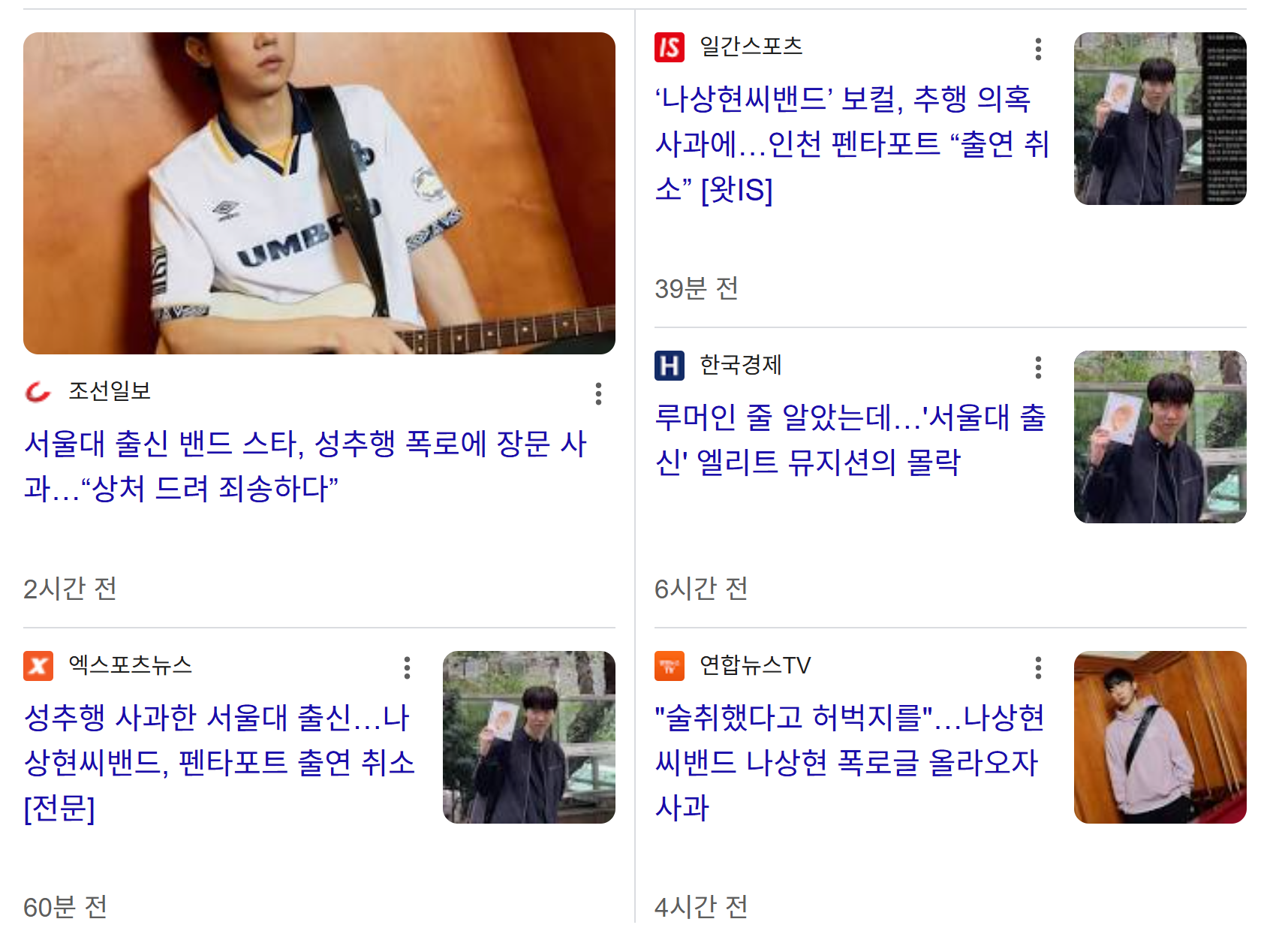1288x934 pixels.
Task: Open the more options menu for 연합뉴스TV
Action: [1038, 667]
